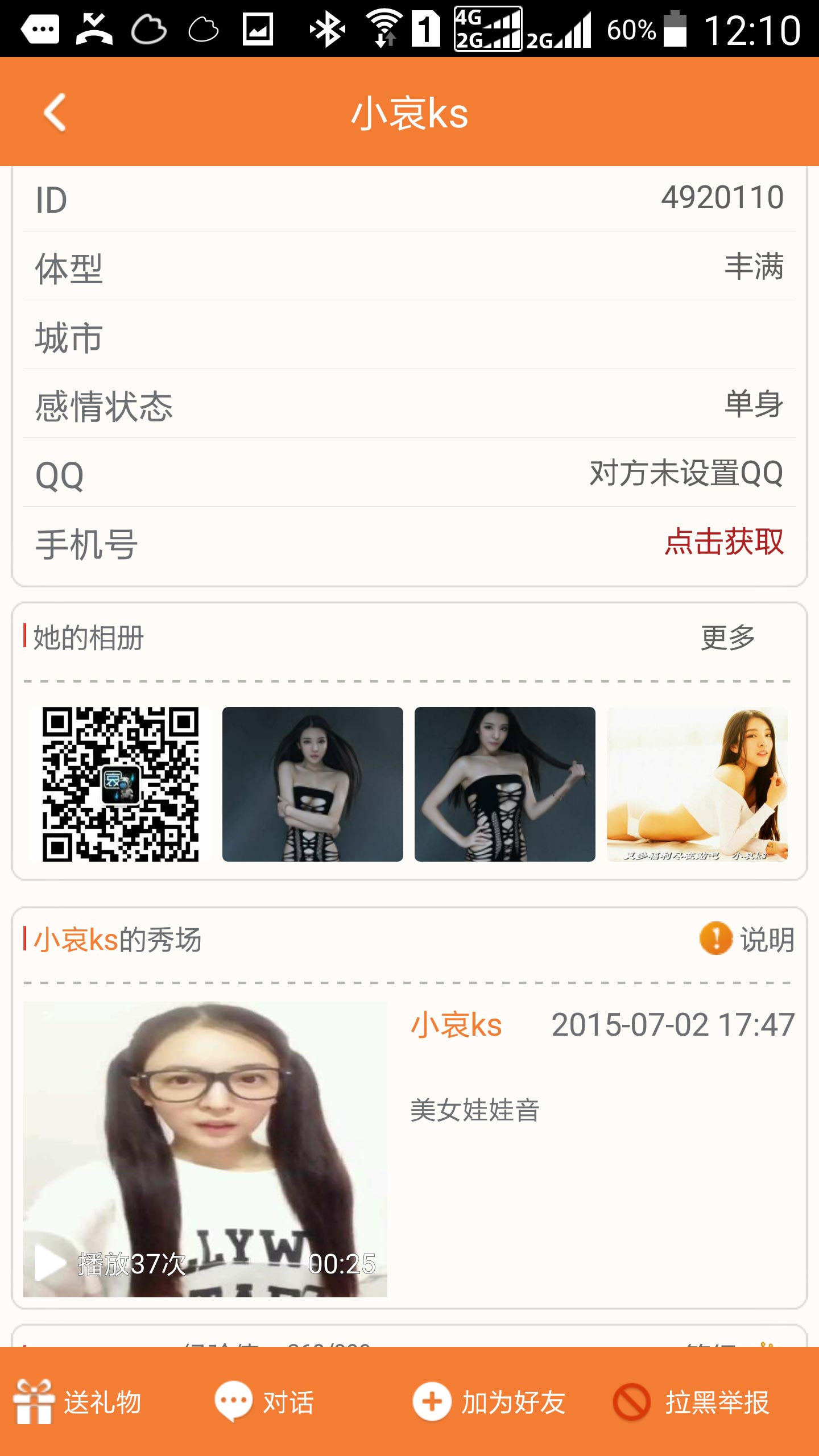Tap the warning icon beside 说明
Image resolution: width=819 pixels, height=1456 pixels.
714,940
